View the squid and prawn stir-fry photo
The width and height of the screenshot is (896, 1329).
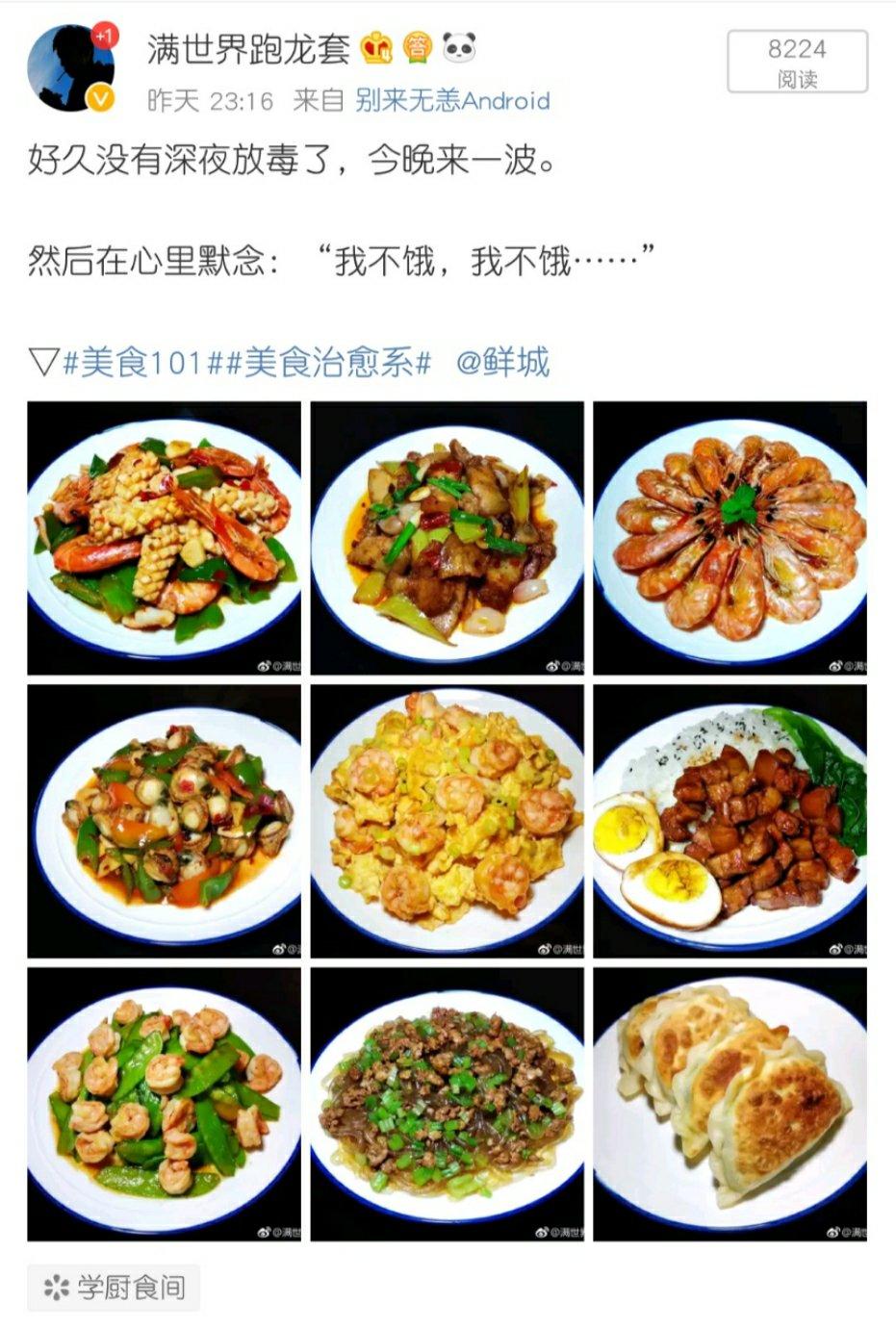pyautogui.click(x=164, y=538)
